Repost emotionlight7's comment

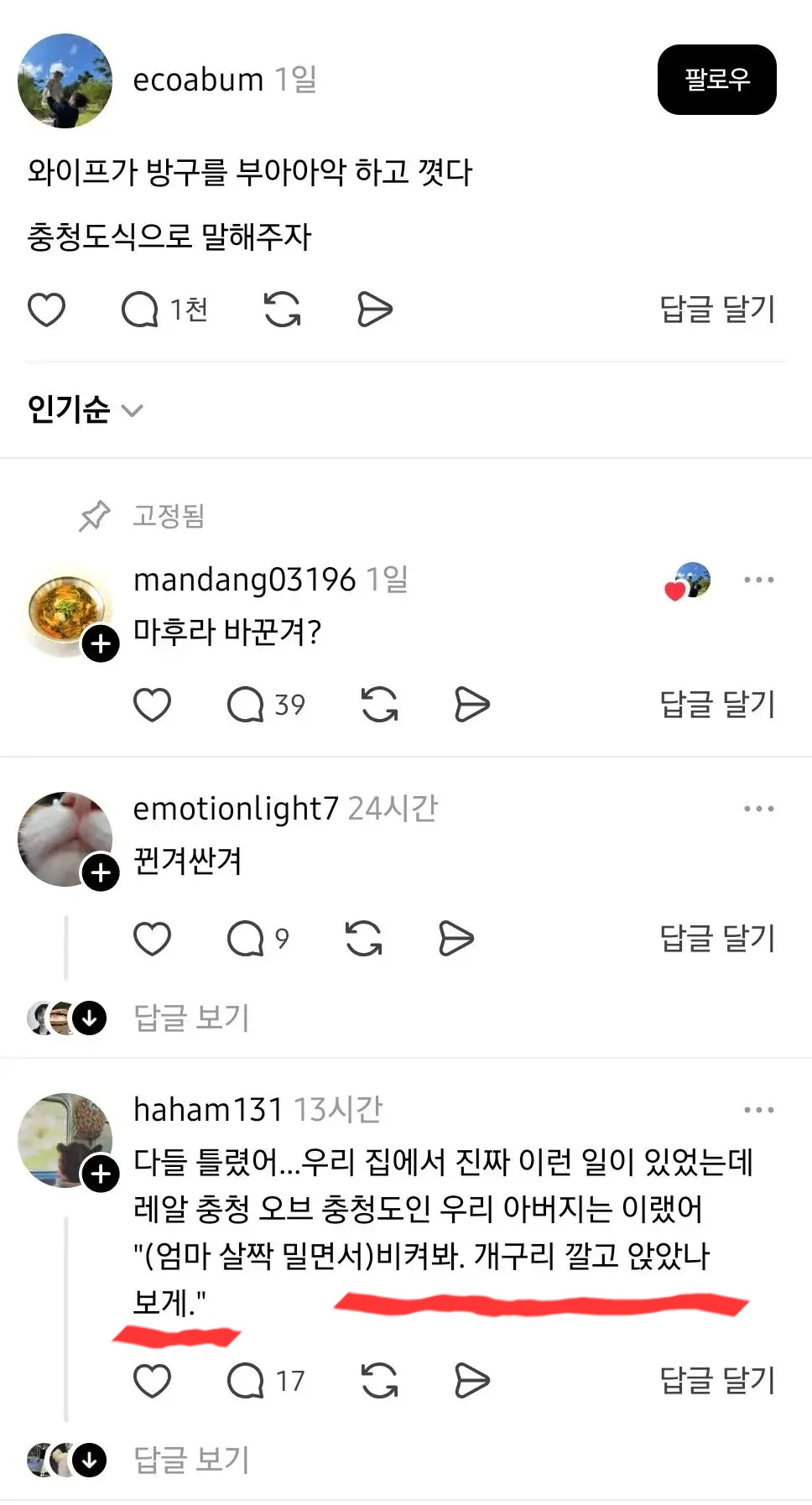pyautogui.click(x=363, y=939)
